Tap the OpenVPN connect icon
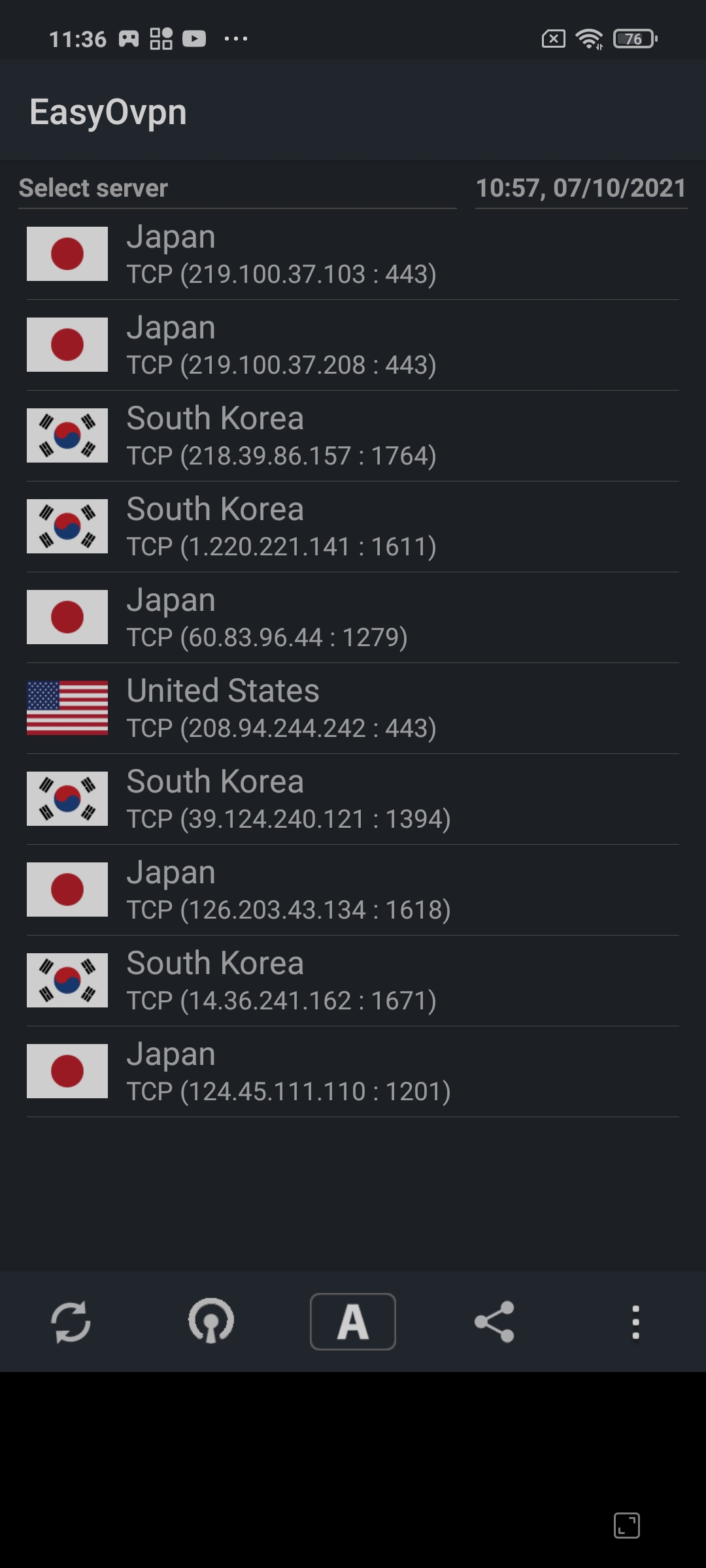 click(x=211, y=1322)
